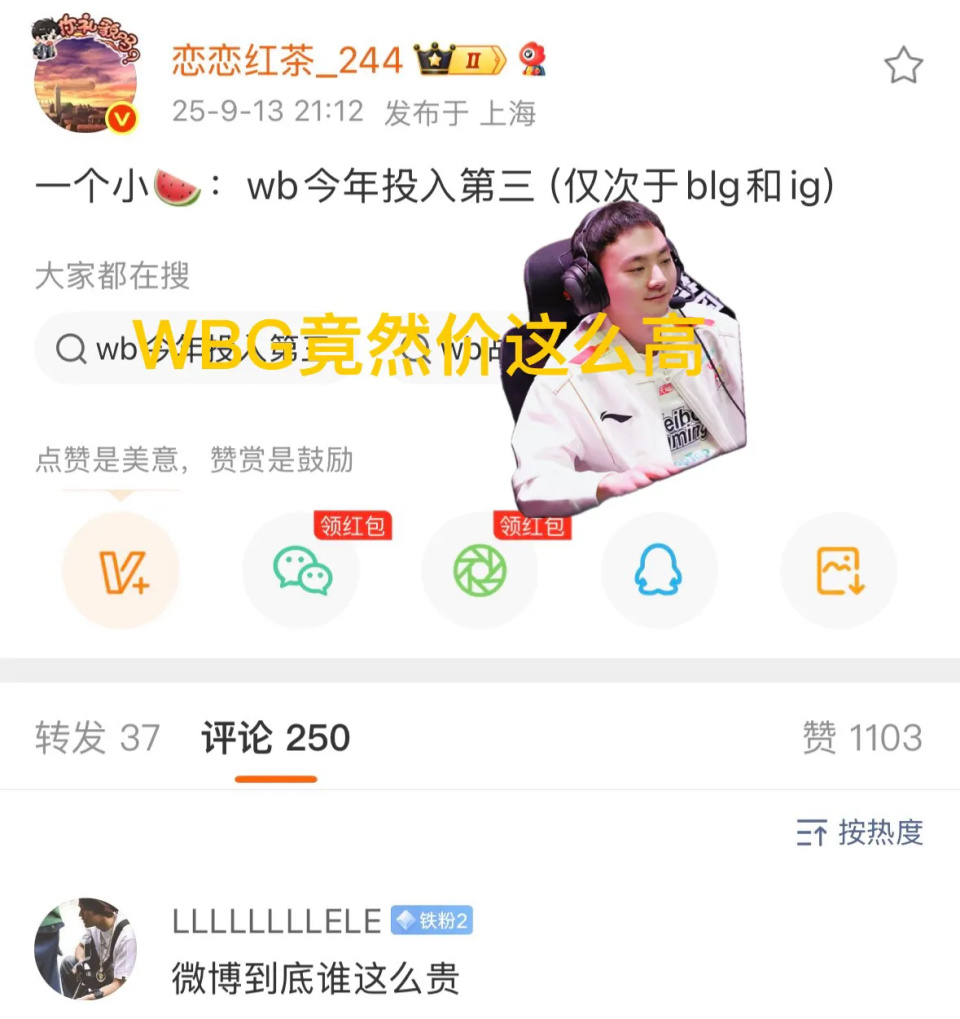Open the 按热度 comment sorting options

(x=879, y=833)
